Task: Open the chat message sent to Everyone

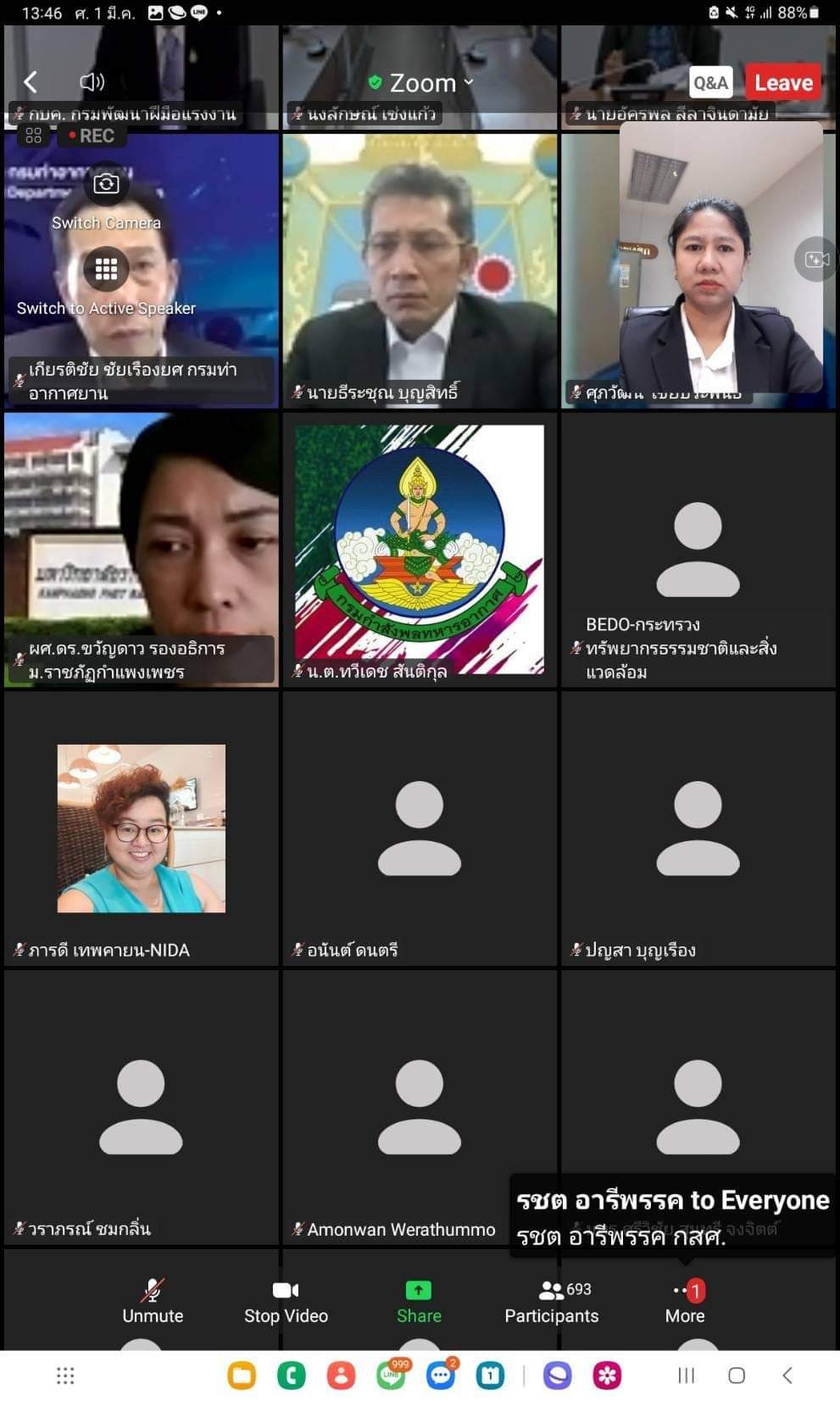Action: click(673, 1217)
